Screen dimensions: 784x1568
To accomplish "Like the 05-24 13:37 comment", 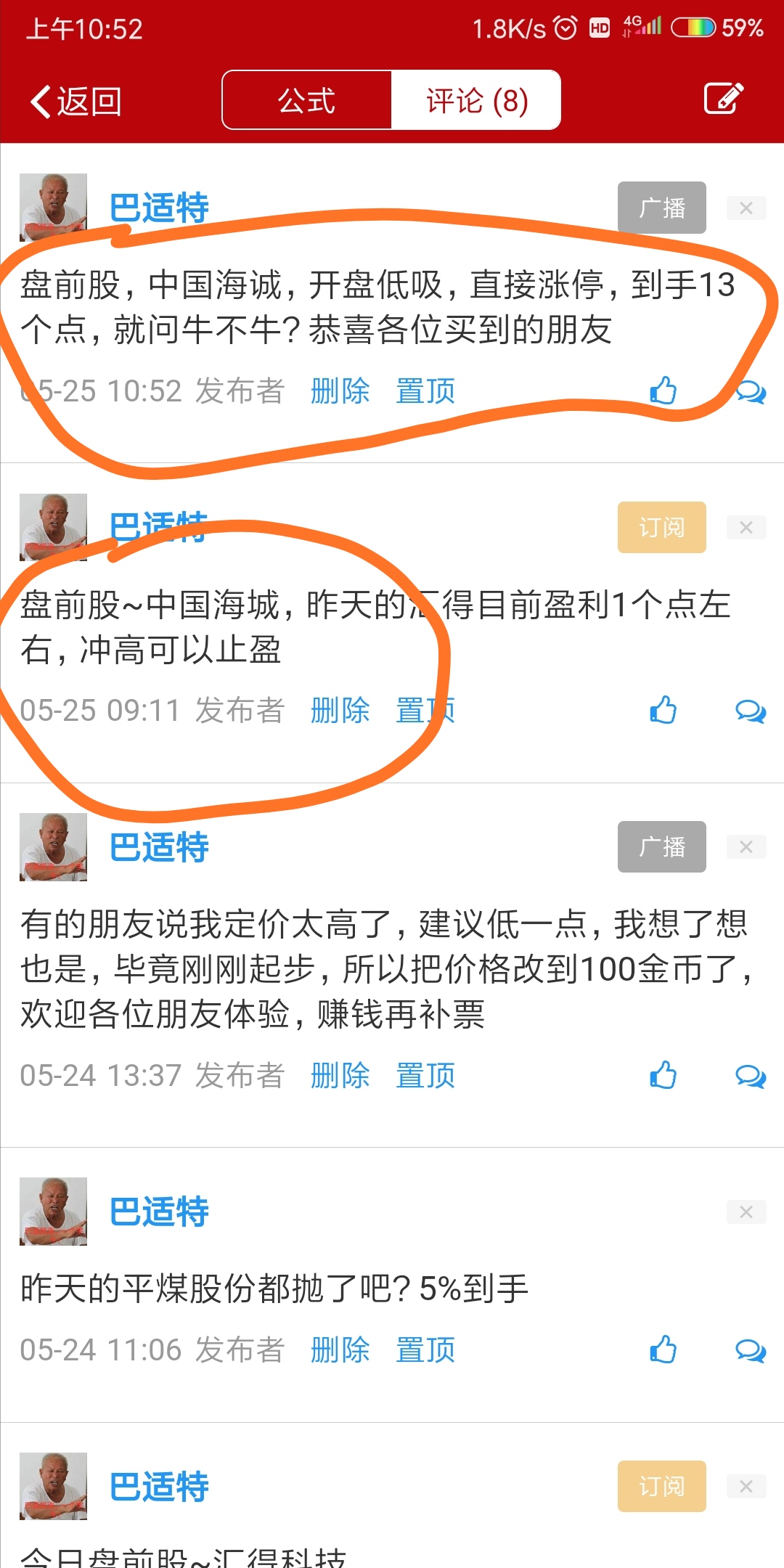I will pyautogui.click(x=663, y=1075).
